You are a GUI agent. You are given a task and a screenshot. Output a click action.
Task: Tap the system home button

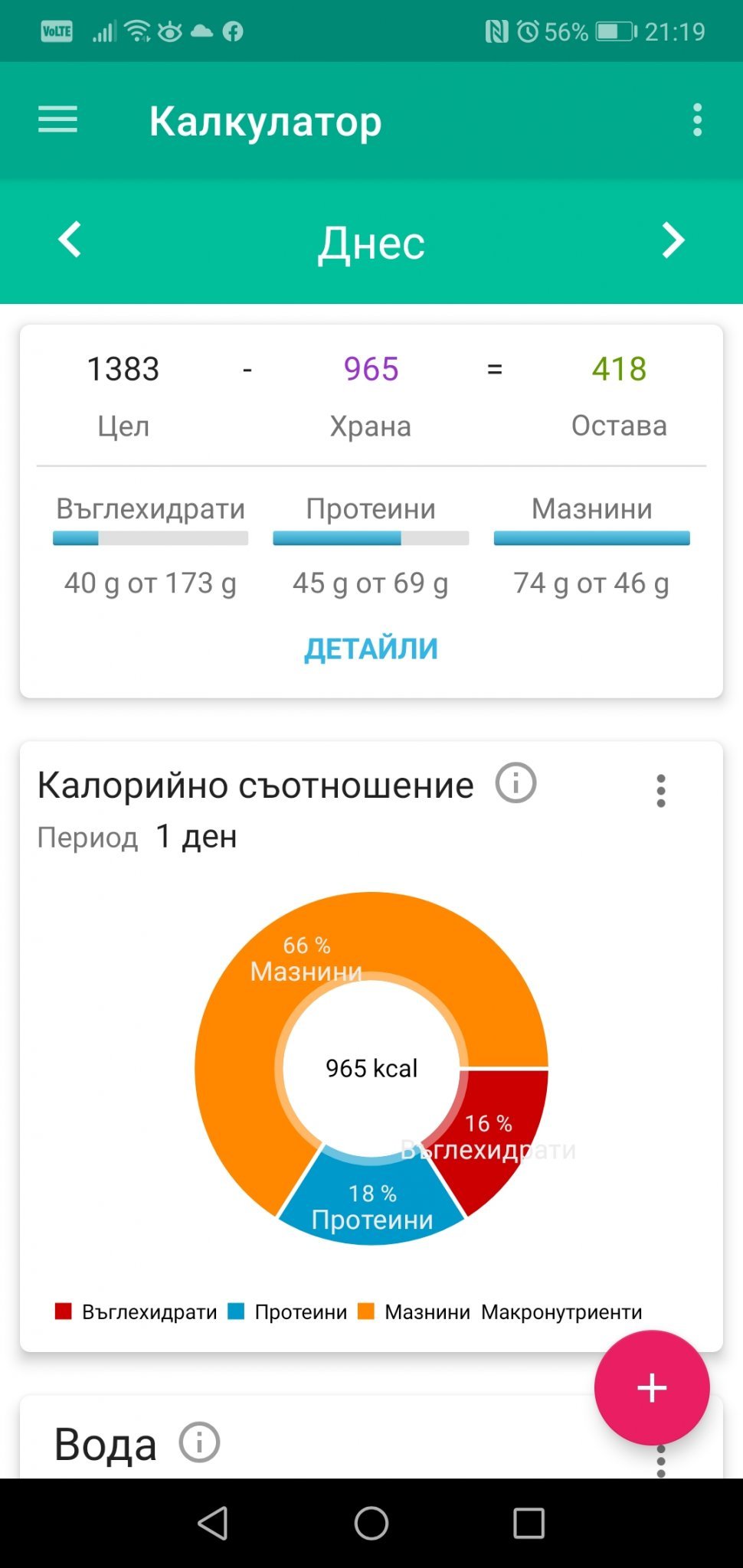coord(371,1523)
